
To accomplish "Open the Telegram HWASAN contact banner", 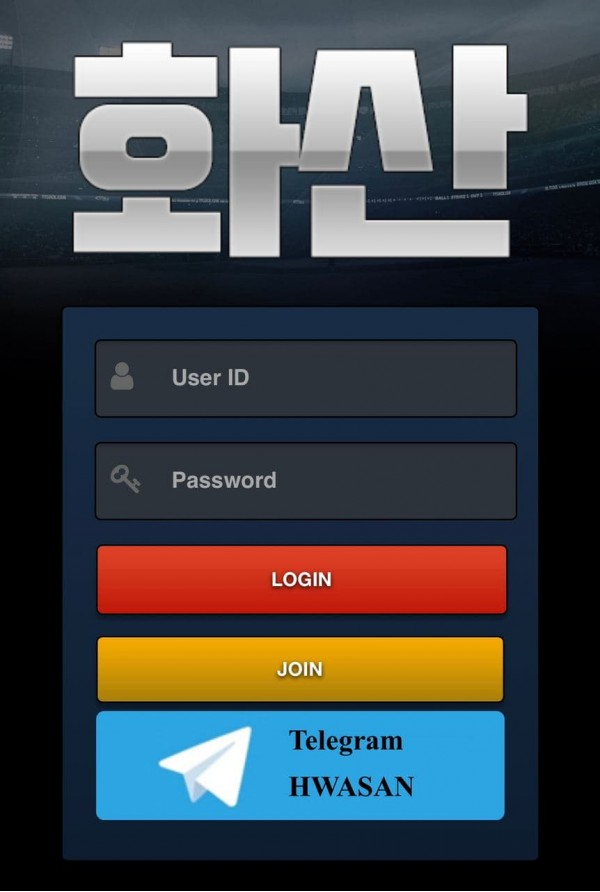I will pos(300,766).
